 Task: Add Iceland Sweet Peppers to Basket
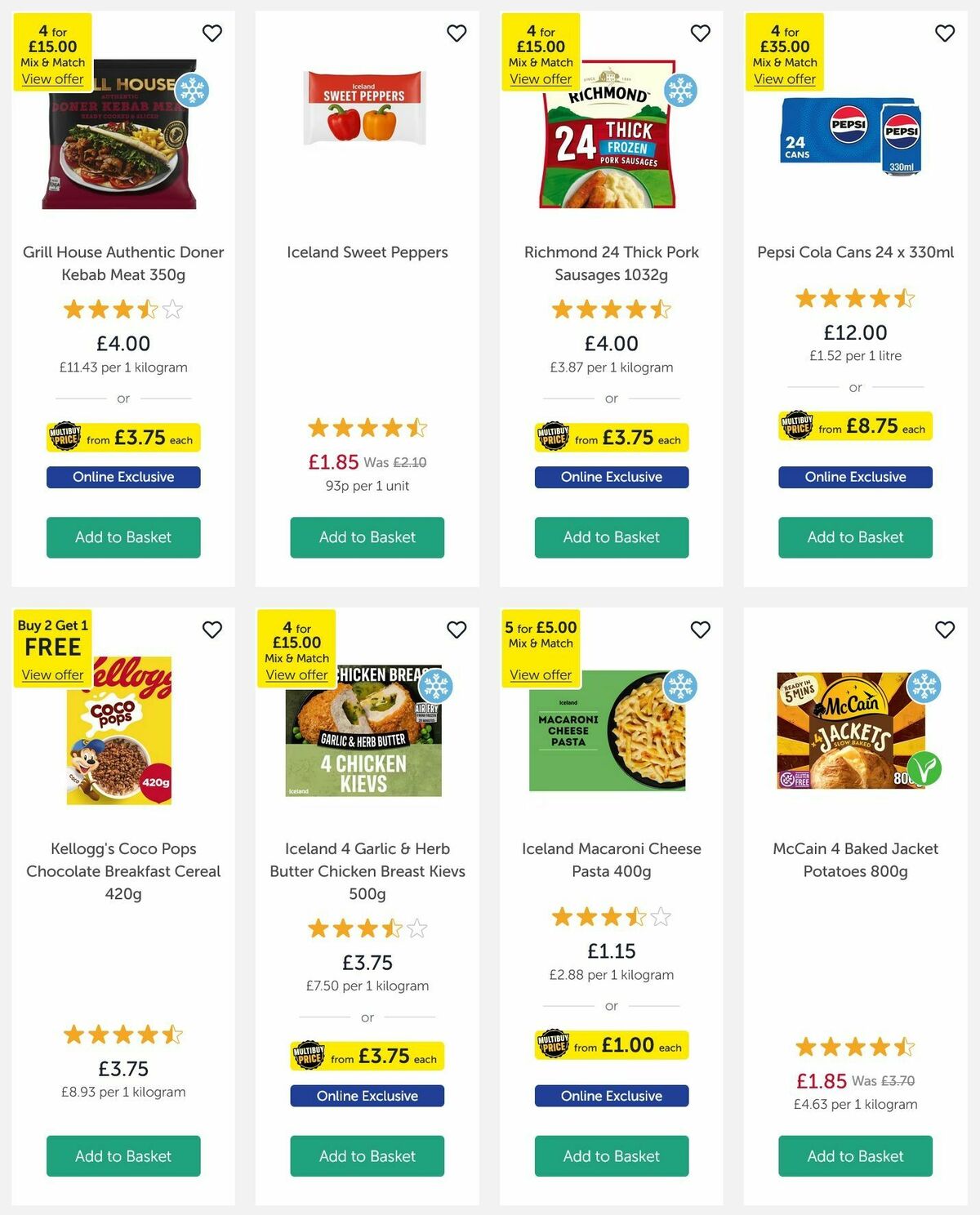366,537
